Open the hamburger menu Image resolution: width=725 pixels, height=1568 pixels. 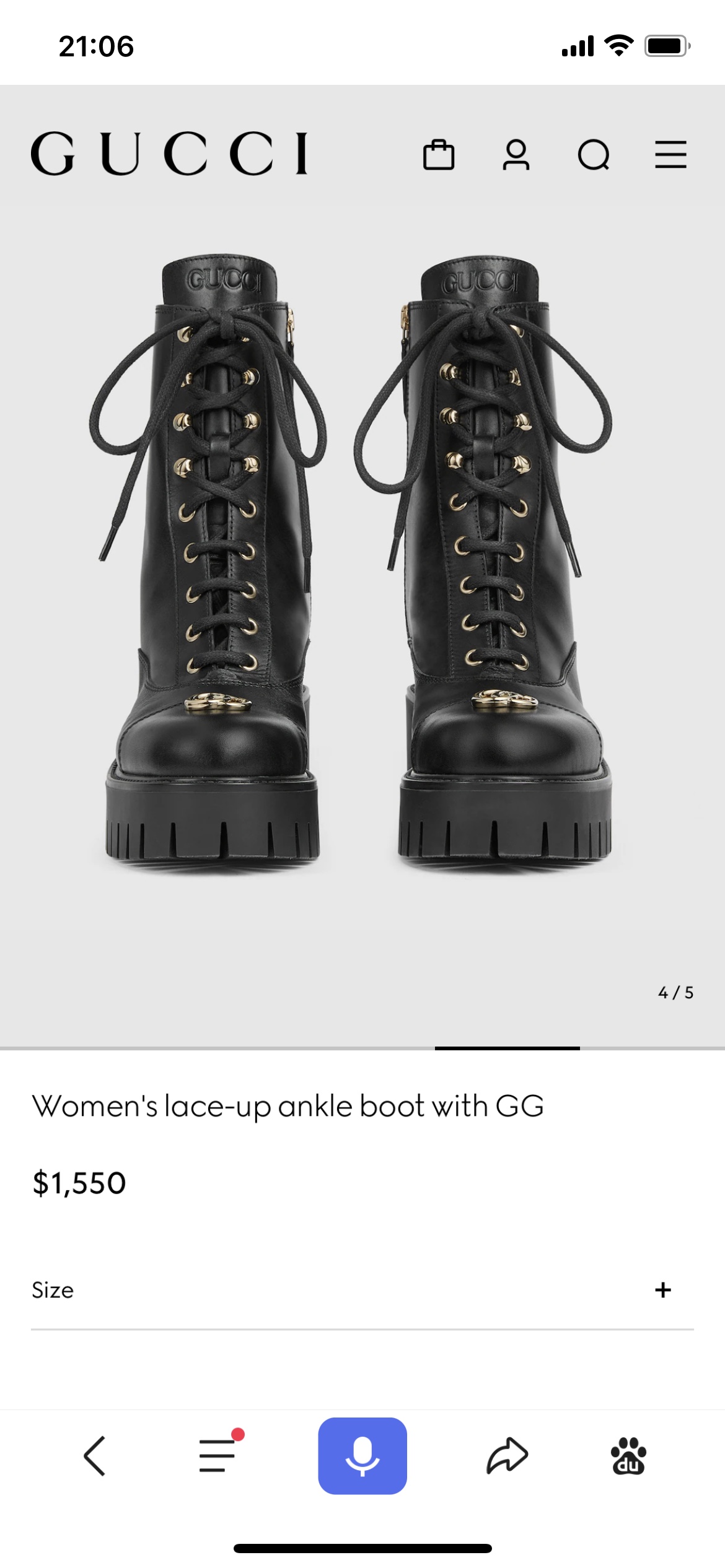(670, 154)
